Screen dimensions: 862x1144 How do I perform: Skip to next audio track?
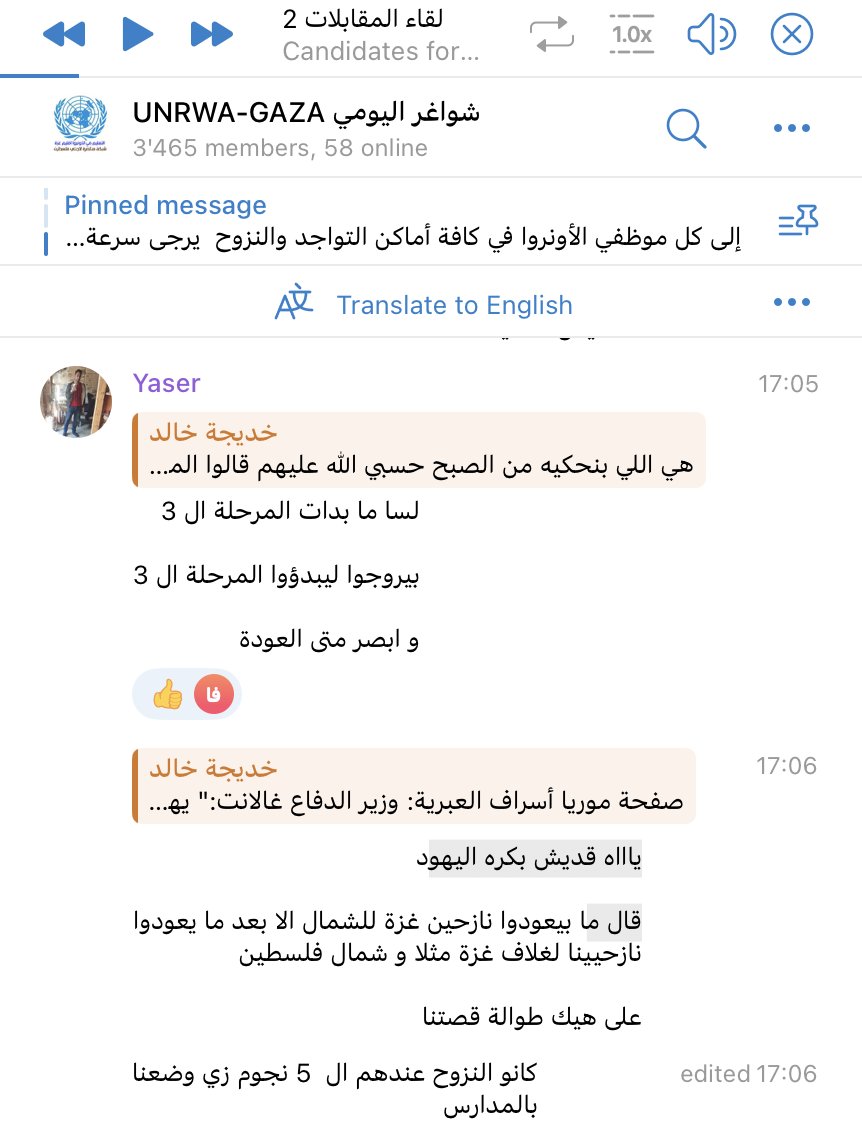211,35
